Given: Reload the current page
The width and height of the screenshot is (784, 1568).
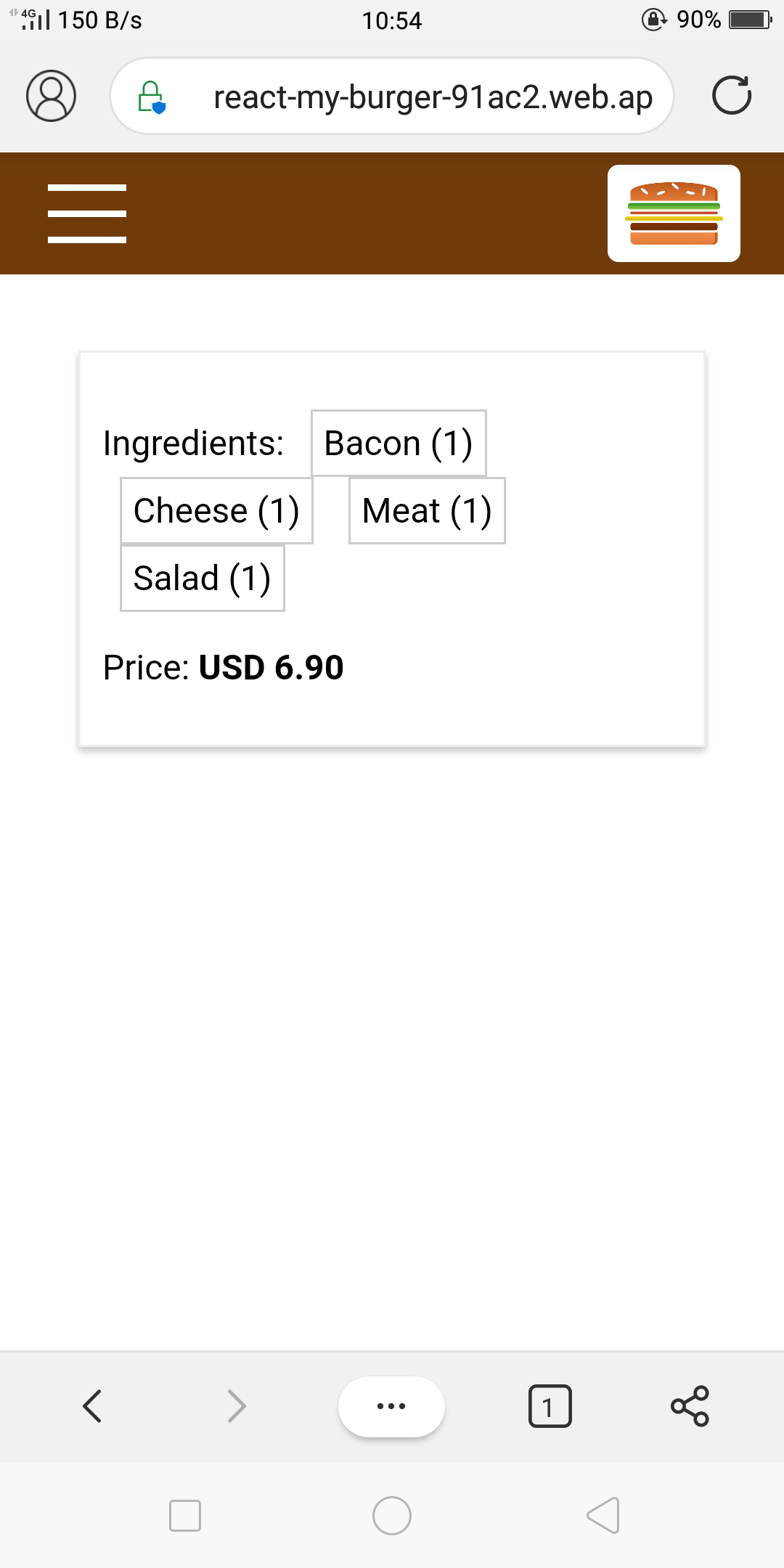Looking at the screenshot, I should [x=731, y=96].
